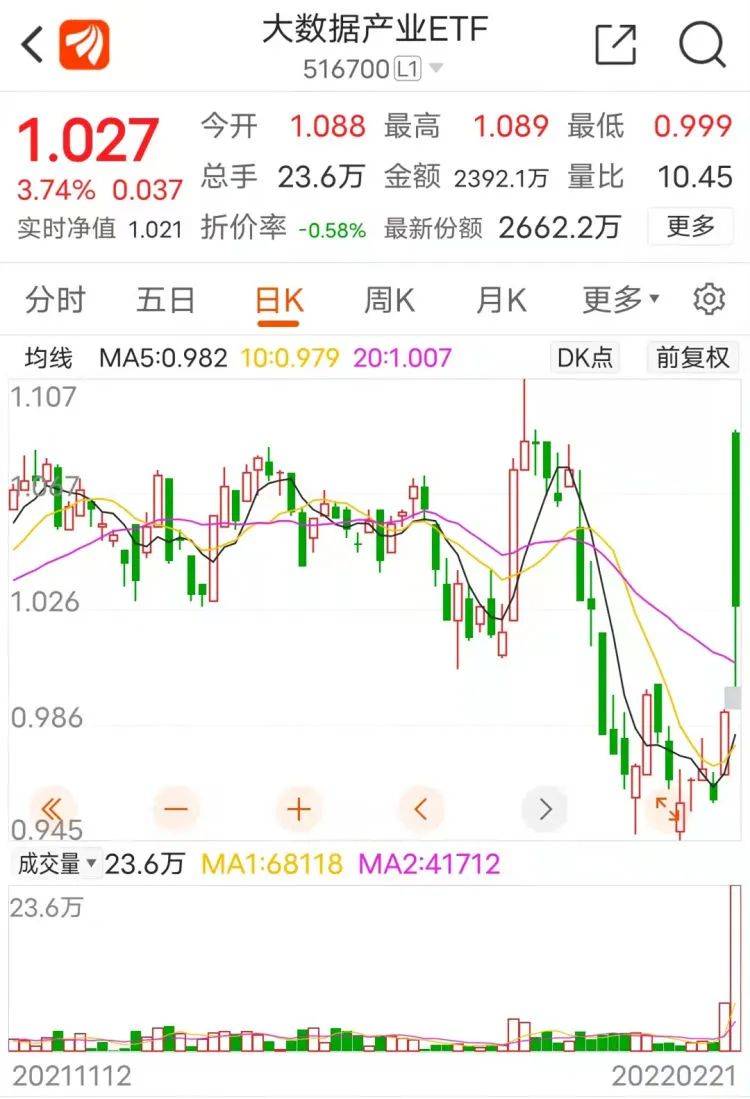Tap 更多 to view more quote details

tap(690, 227)
